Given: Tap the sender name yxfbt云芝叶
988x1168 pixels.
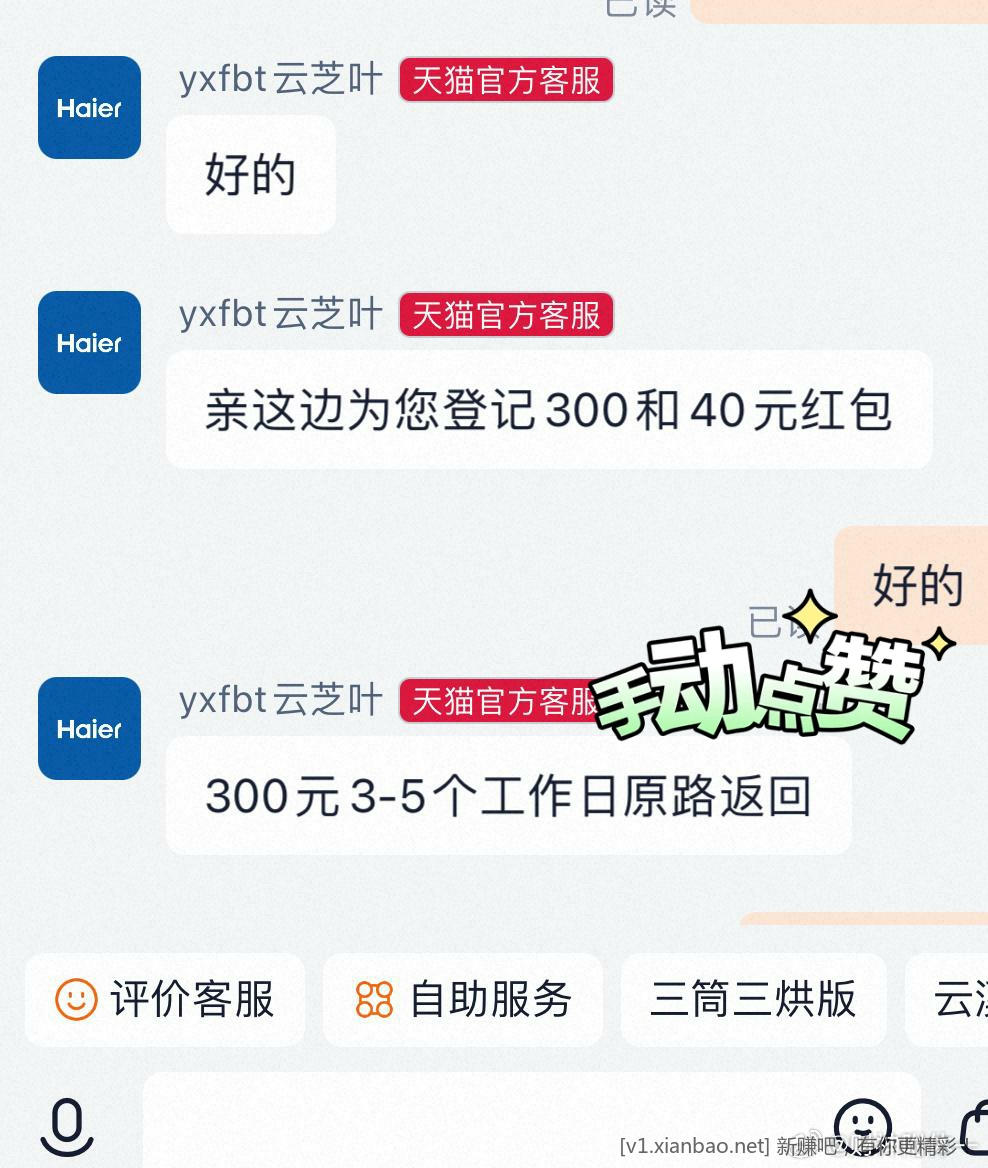Looking at the screenshot, I should pos(280,79).
